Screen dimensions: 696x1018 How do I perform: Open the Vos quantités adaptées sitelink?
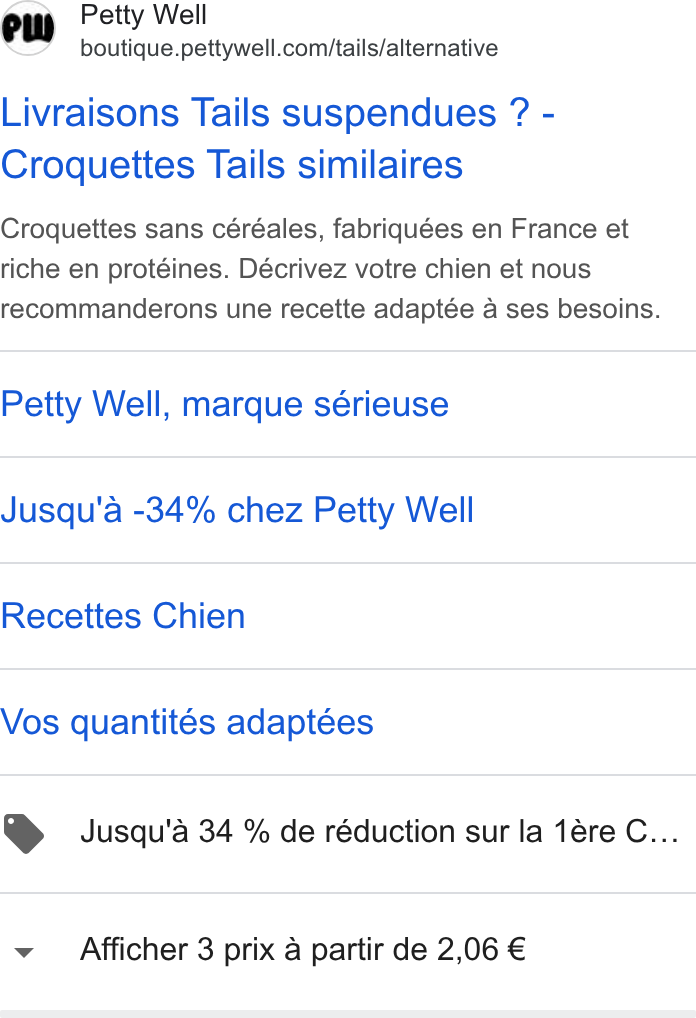pyautogui.click(x=187, y=722)
